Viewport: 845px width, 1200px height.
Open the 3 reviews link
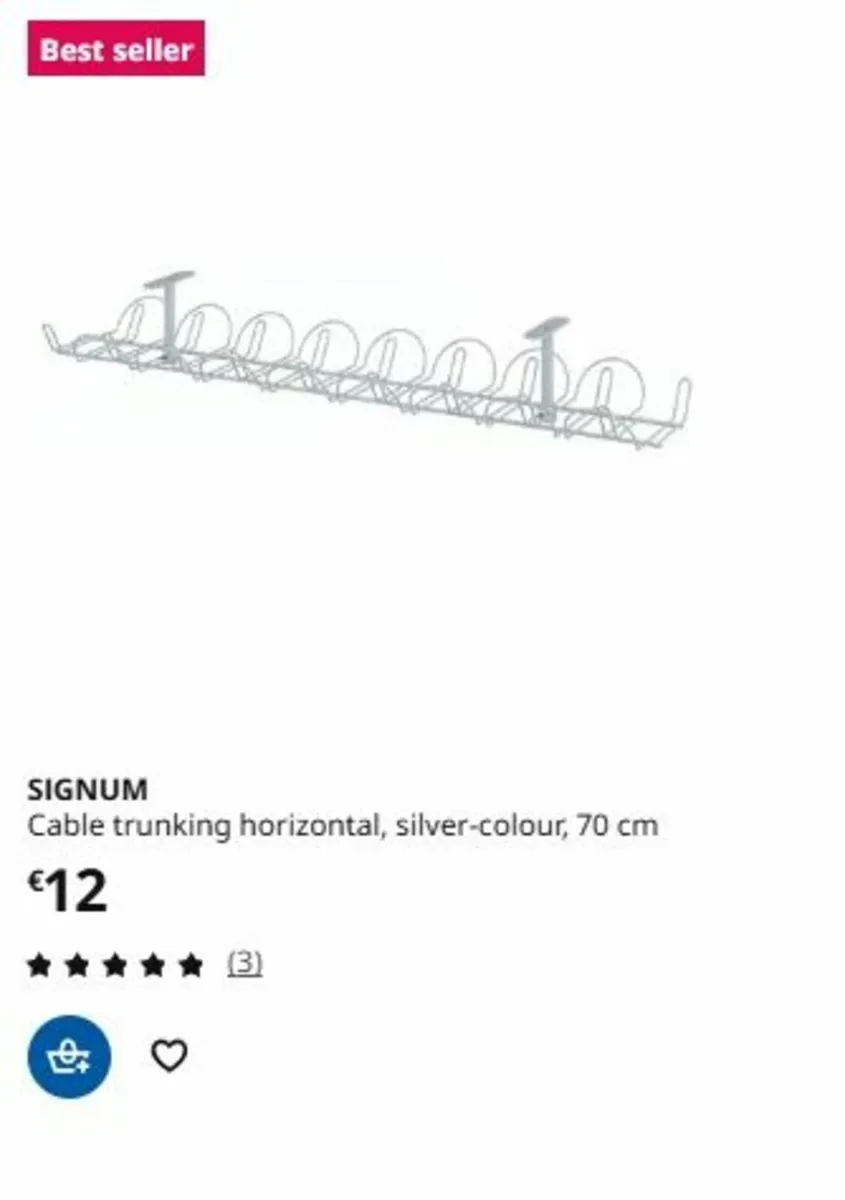click(245, 964)
